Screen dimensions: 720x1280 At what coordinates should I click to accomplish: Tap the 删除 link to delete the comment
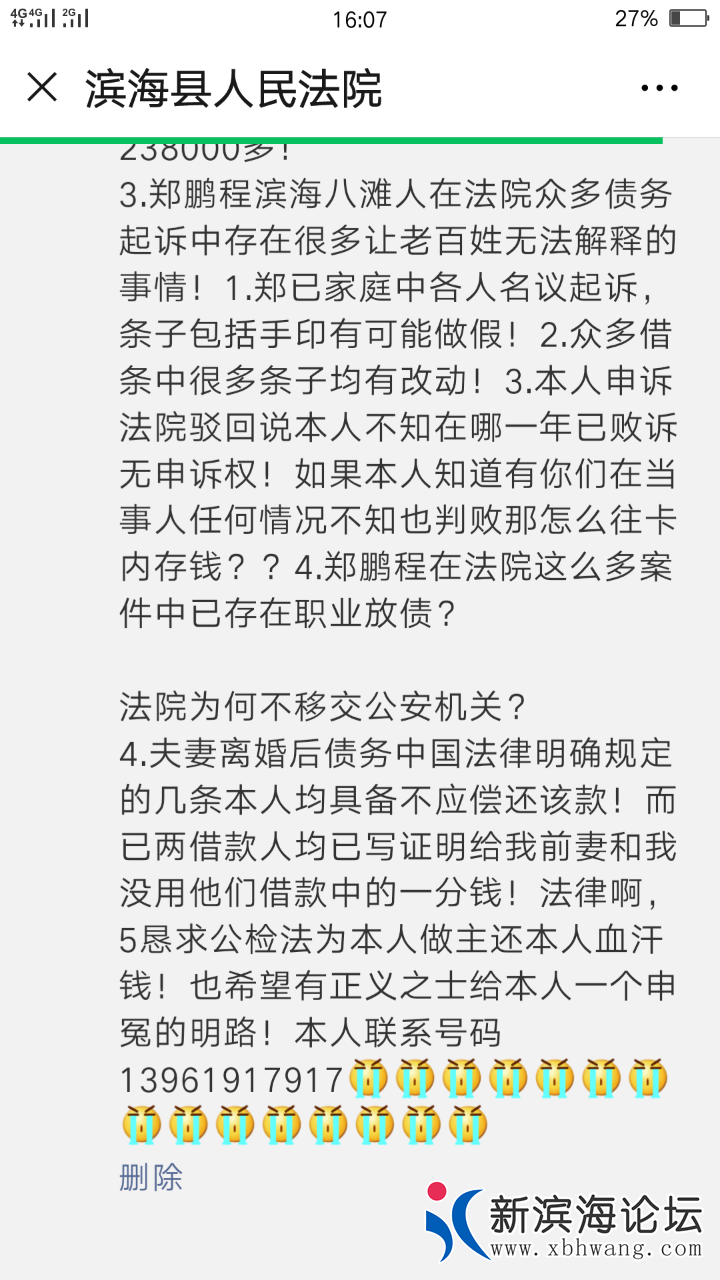click(x=151, y=1177)
